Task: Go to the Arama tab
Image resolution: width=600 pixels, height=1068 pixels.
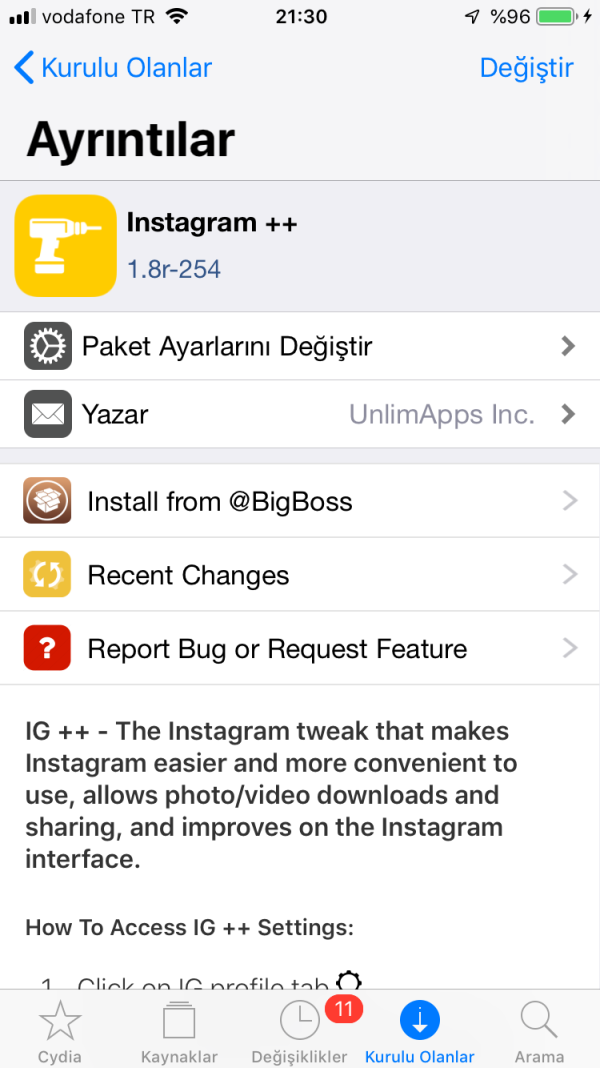Action: tap(539, 1030)
